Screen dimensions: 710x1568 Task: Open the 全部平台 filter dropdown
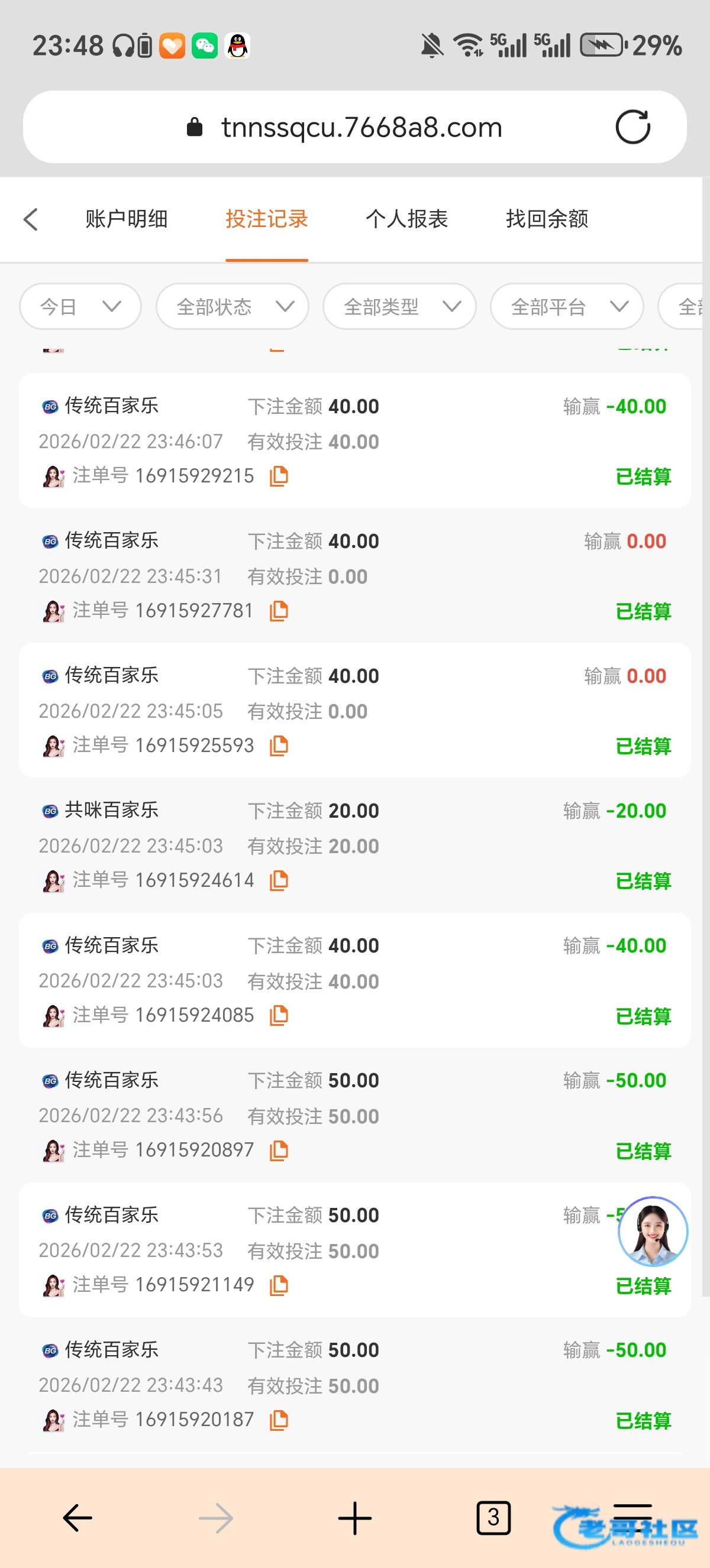[x=566, y=306]
